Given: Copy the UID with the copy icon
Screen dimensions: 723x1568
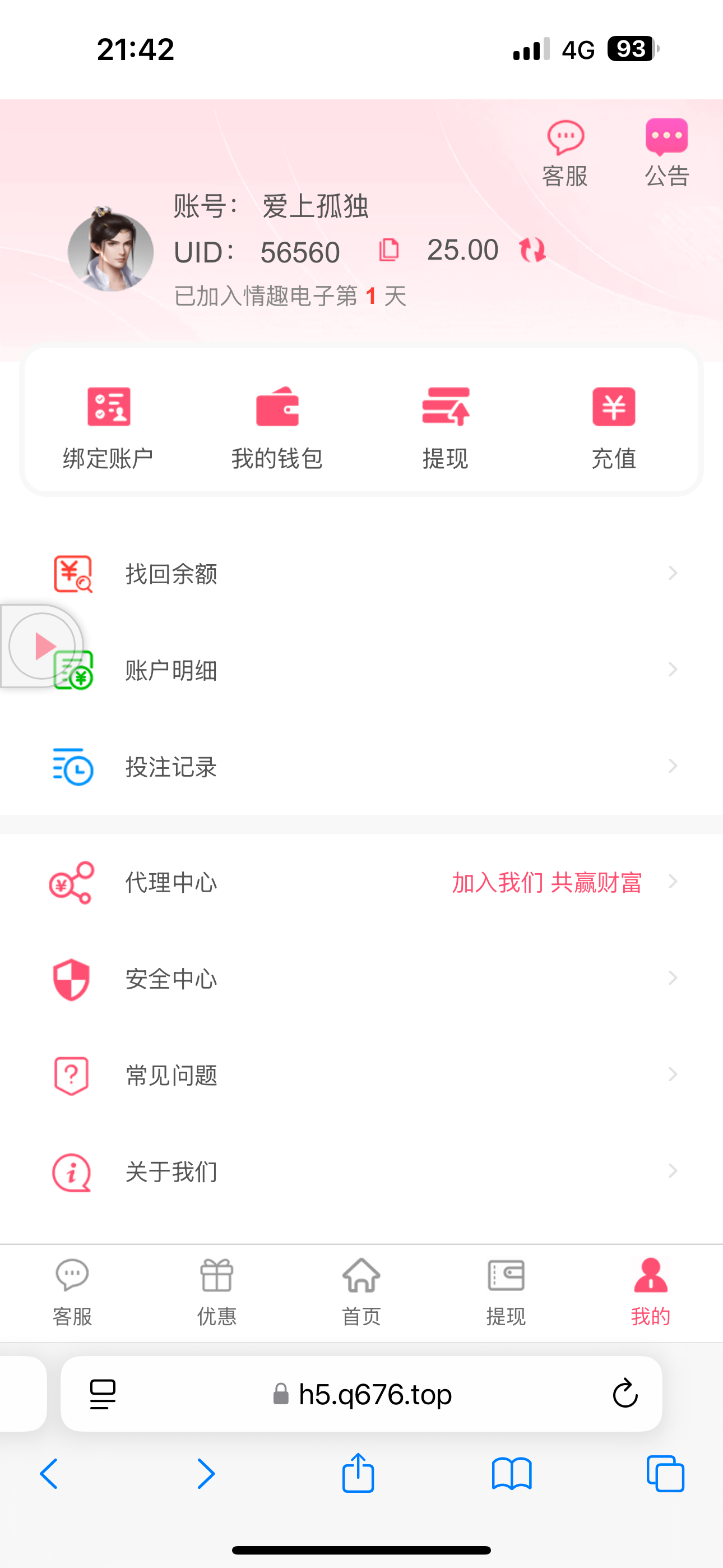Looking at the screenshot, I should [389, 250].
